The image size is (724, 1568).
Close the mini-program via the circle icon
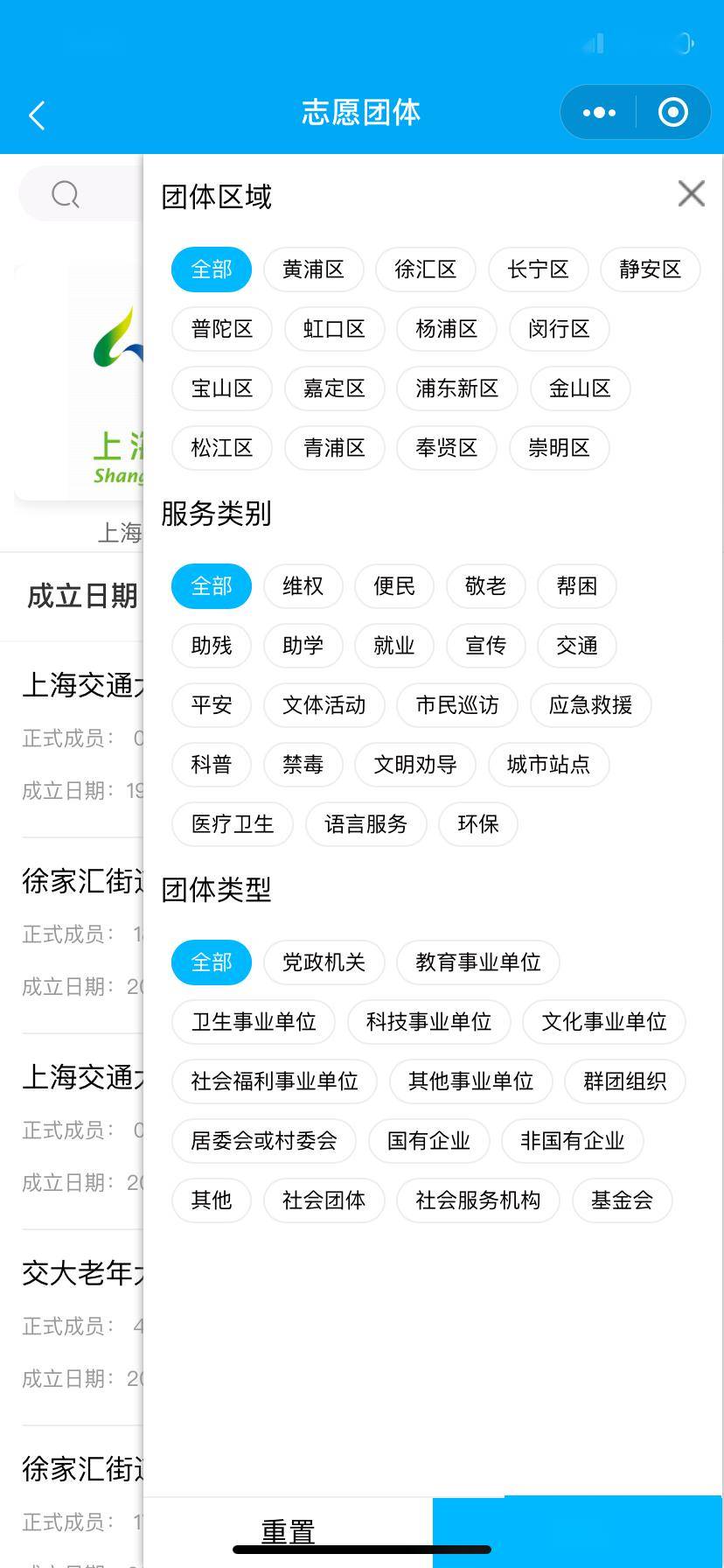672,112
